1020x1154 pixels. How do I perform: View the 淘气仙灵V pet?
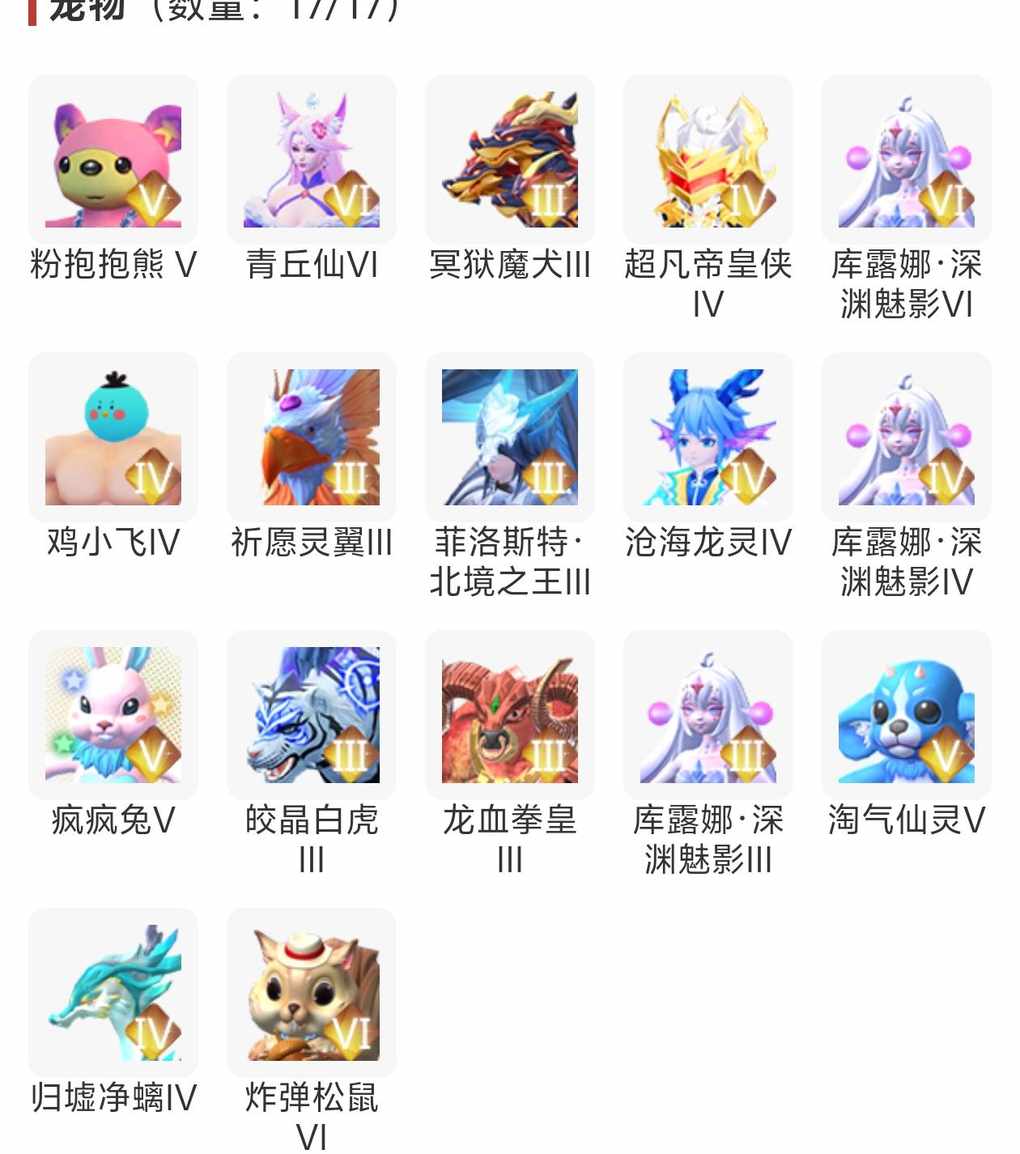pos(906,715)
